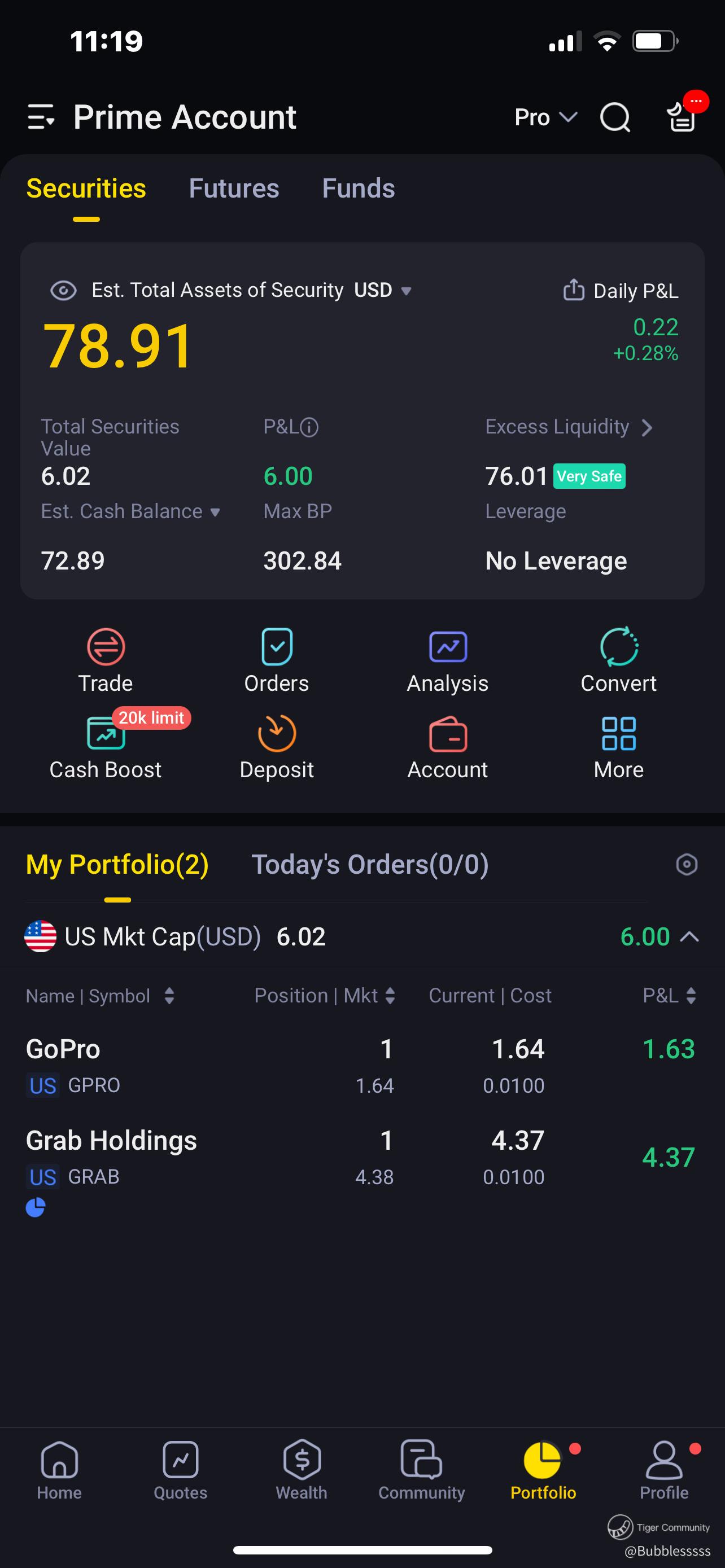Open the Analysis shortcut
The image size is (725, 1568).
[447, 660]
